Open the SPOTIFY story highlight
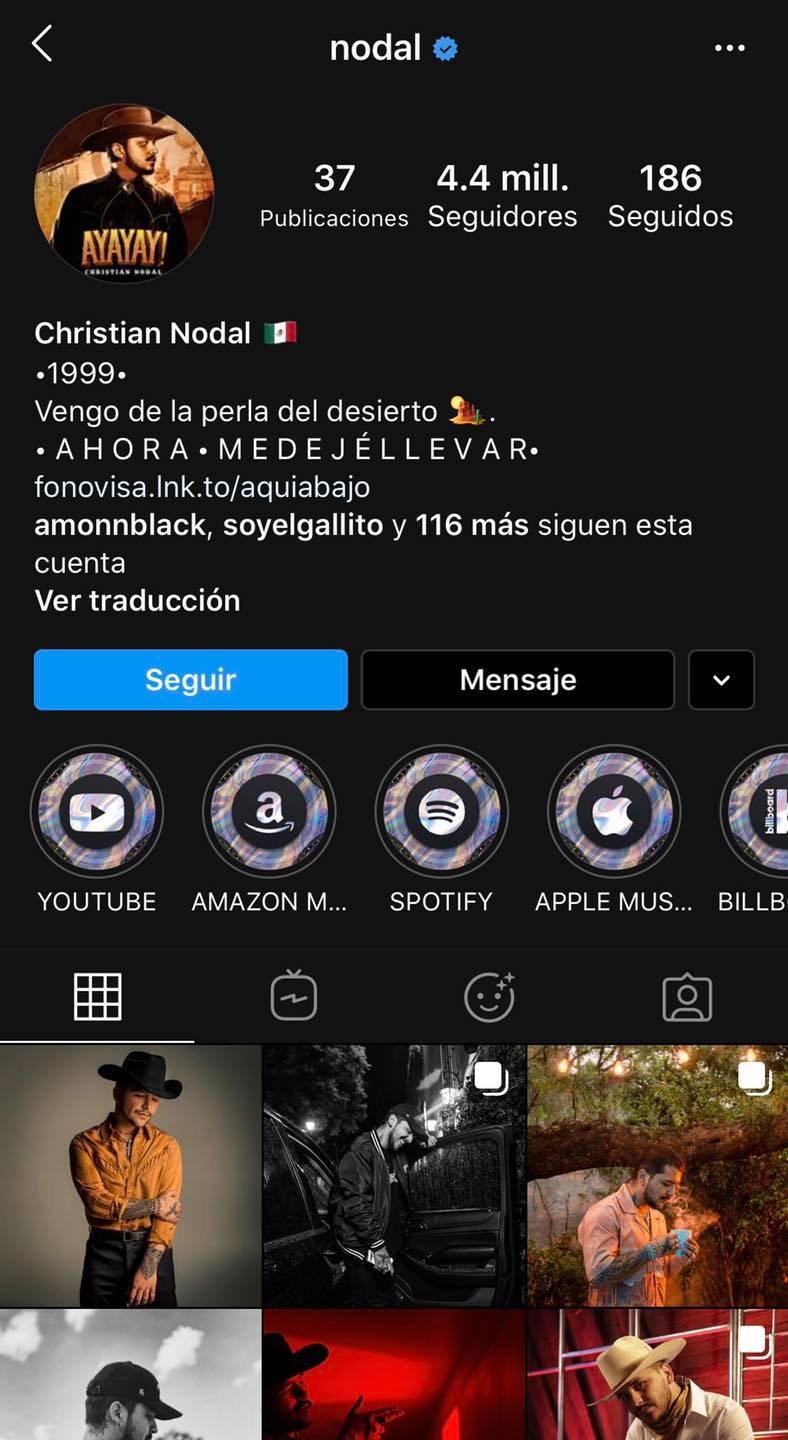This screenshot has height=1440, width=788. pyautogui.click(x=441, y=811)
